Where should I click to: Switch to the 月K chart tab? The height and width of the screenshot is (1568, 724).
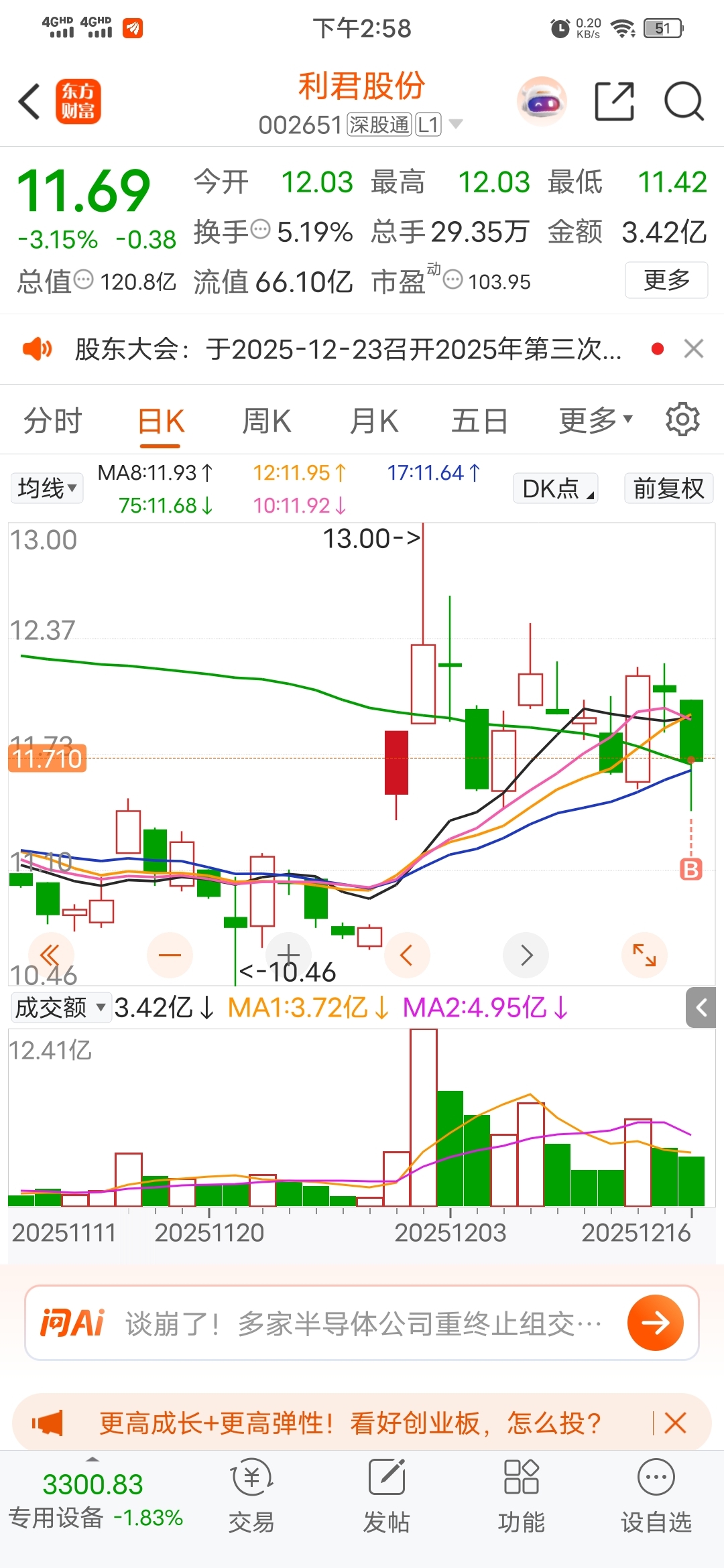(x=374, y=421)
